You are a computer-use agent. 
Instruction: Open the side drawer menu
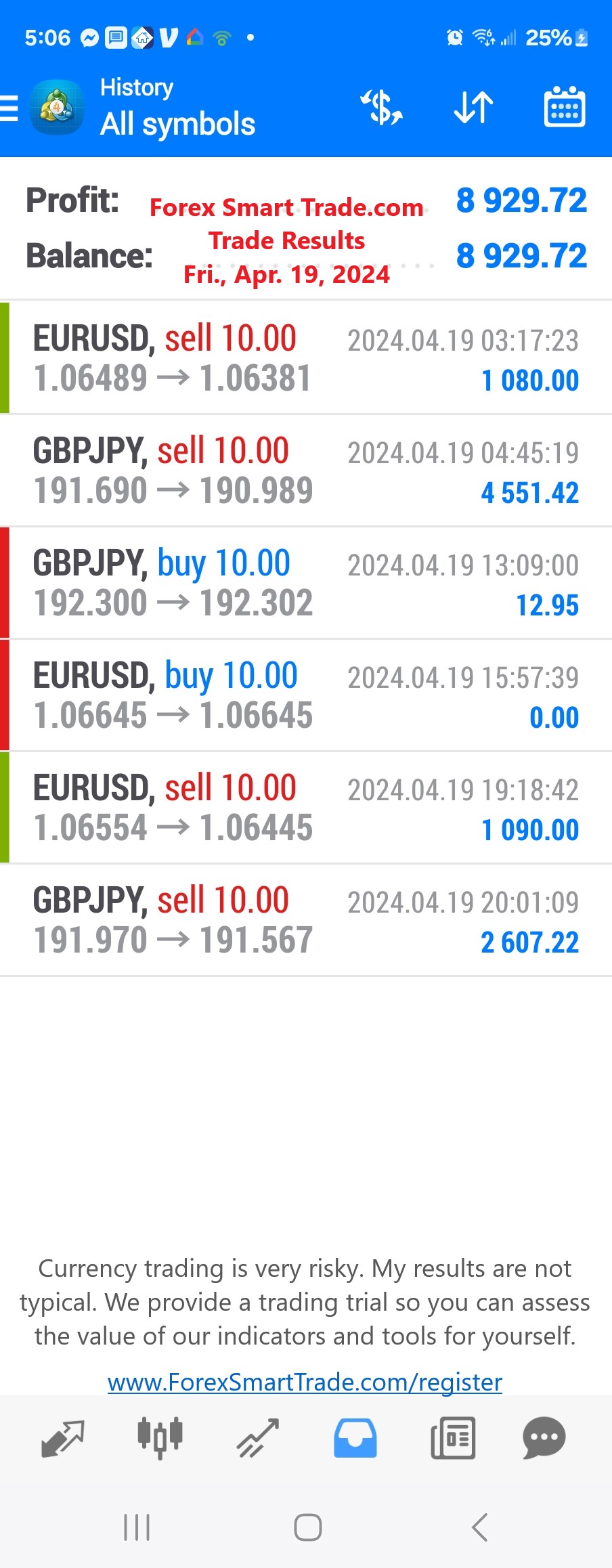click(9, 108)
